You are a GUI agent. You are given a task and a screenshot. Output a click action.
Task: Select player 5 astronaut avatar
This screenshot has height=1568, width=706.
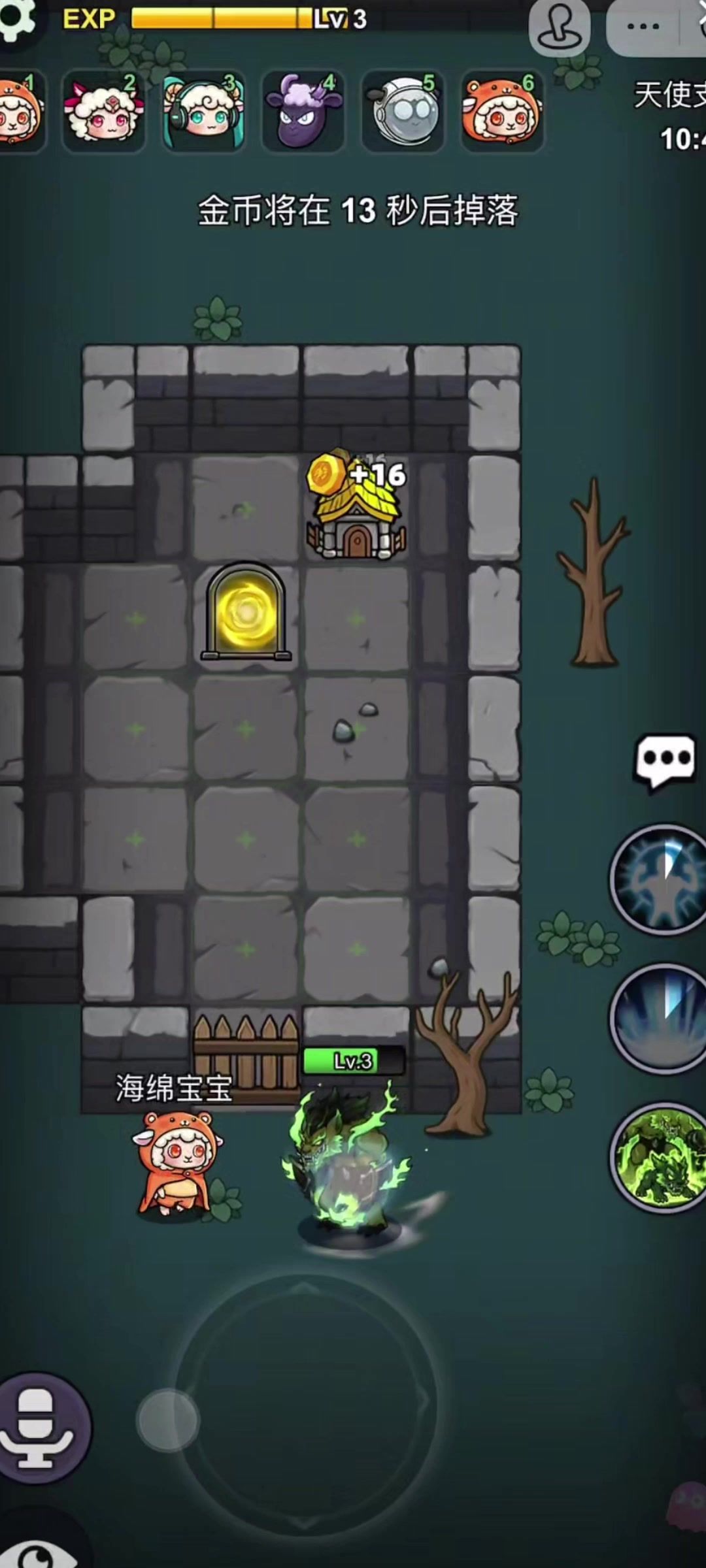[403, 111]
